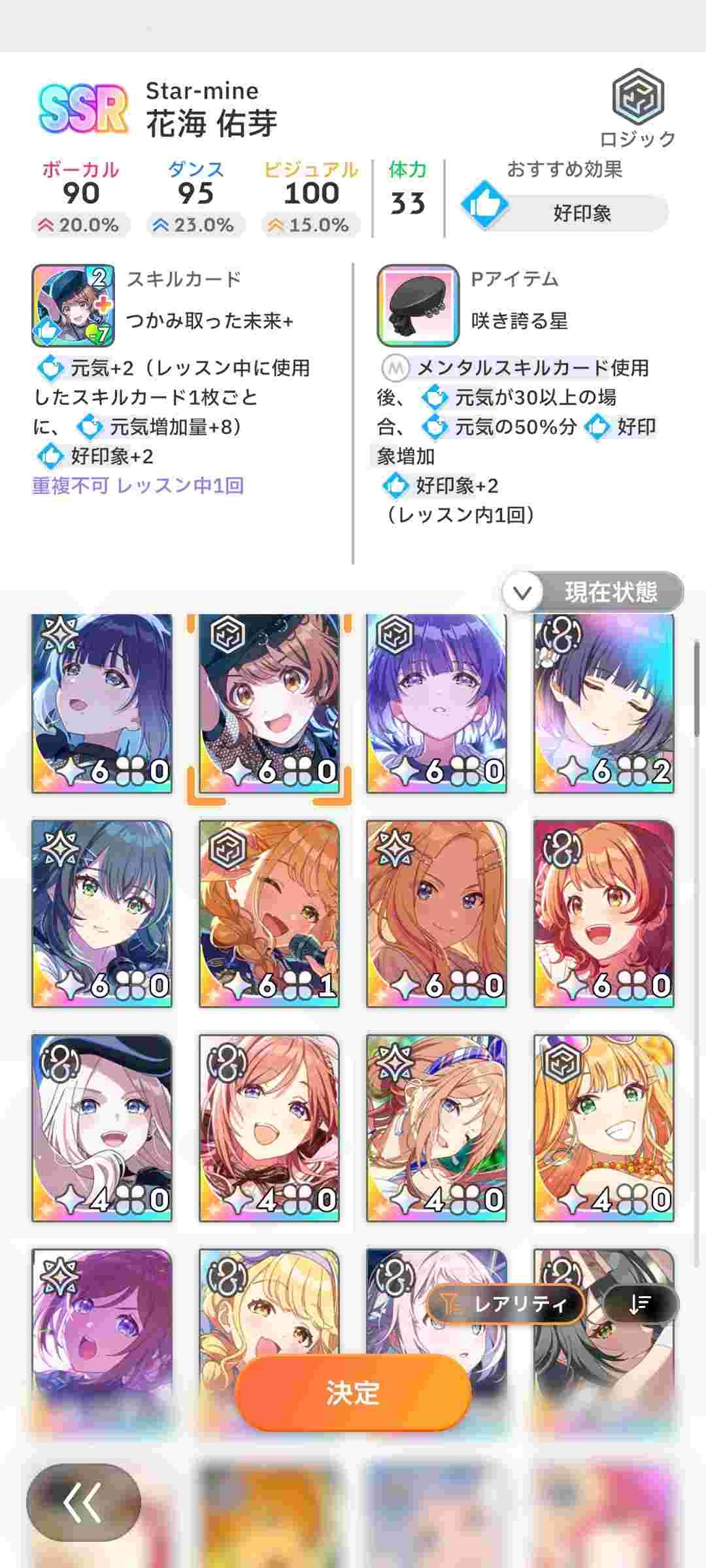Select the idol card with striped blue ribbon

click(x=437, y=1128)
